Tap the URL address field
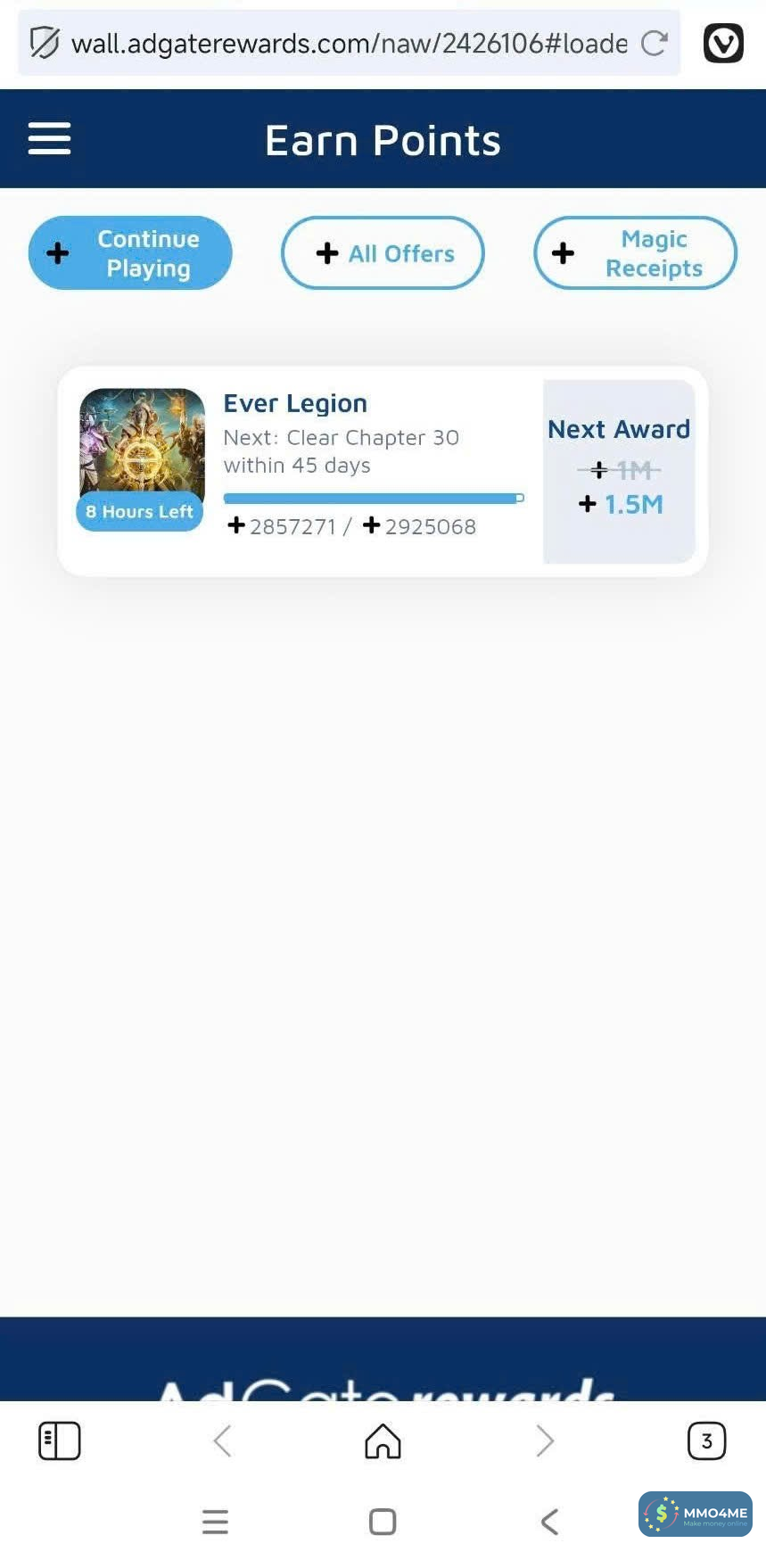This screenshot has height=1568, width=766. point(348,43)
